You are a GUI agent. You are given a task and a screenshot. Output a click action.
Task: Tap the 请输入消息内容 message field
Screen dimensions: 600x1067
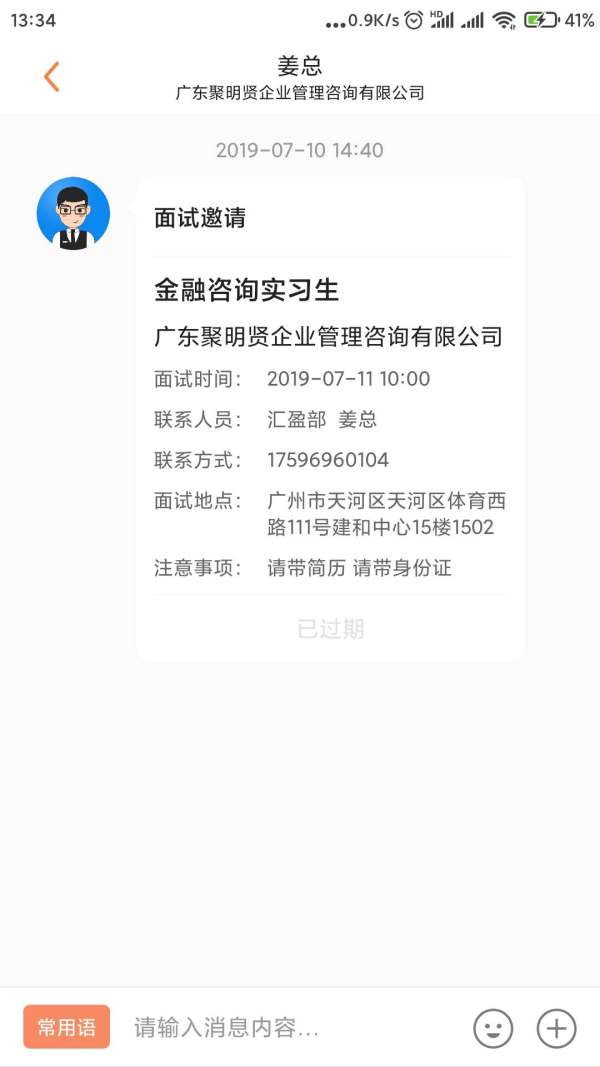[293, 1028]
